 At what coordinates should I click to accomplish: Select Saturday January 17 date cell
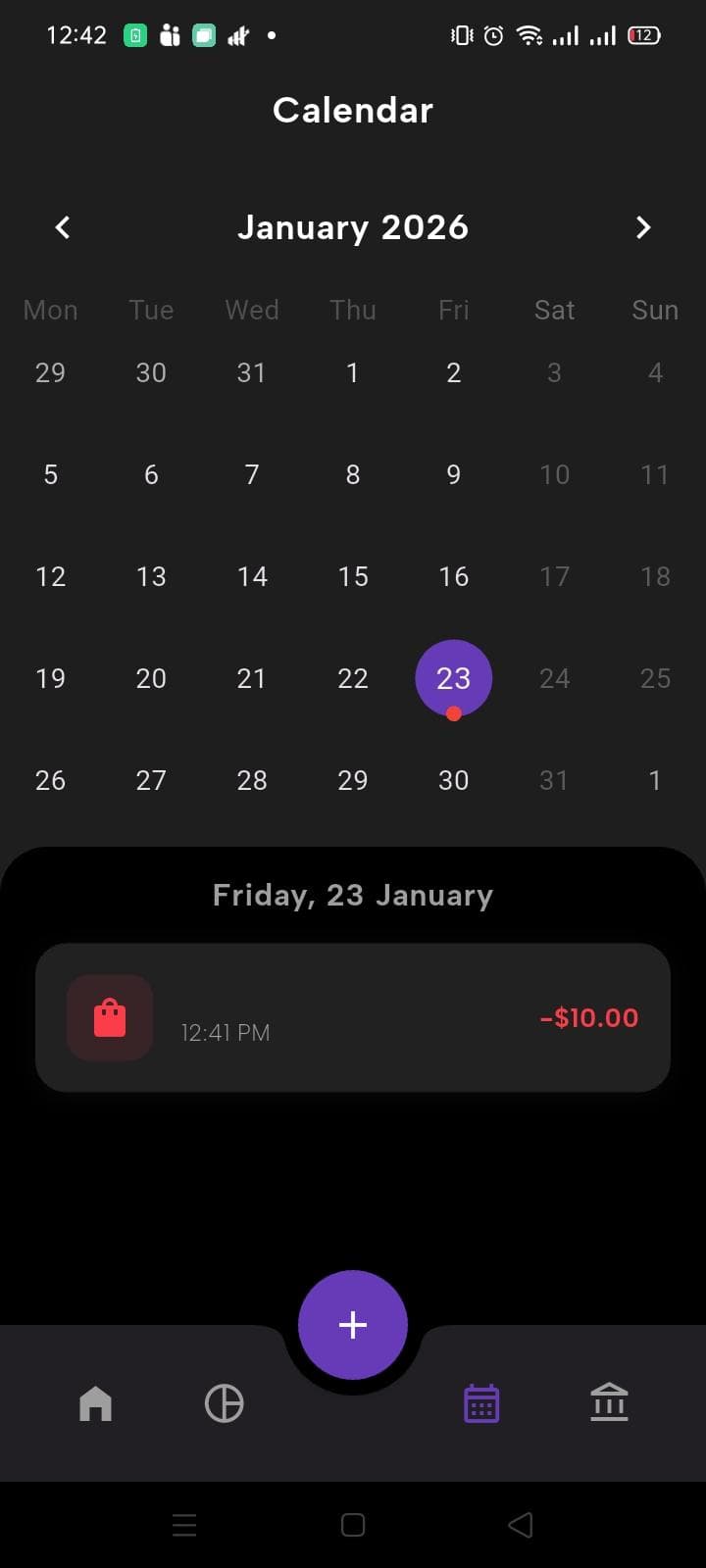click(x=554, y=576)
